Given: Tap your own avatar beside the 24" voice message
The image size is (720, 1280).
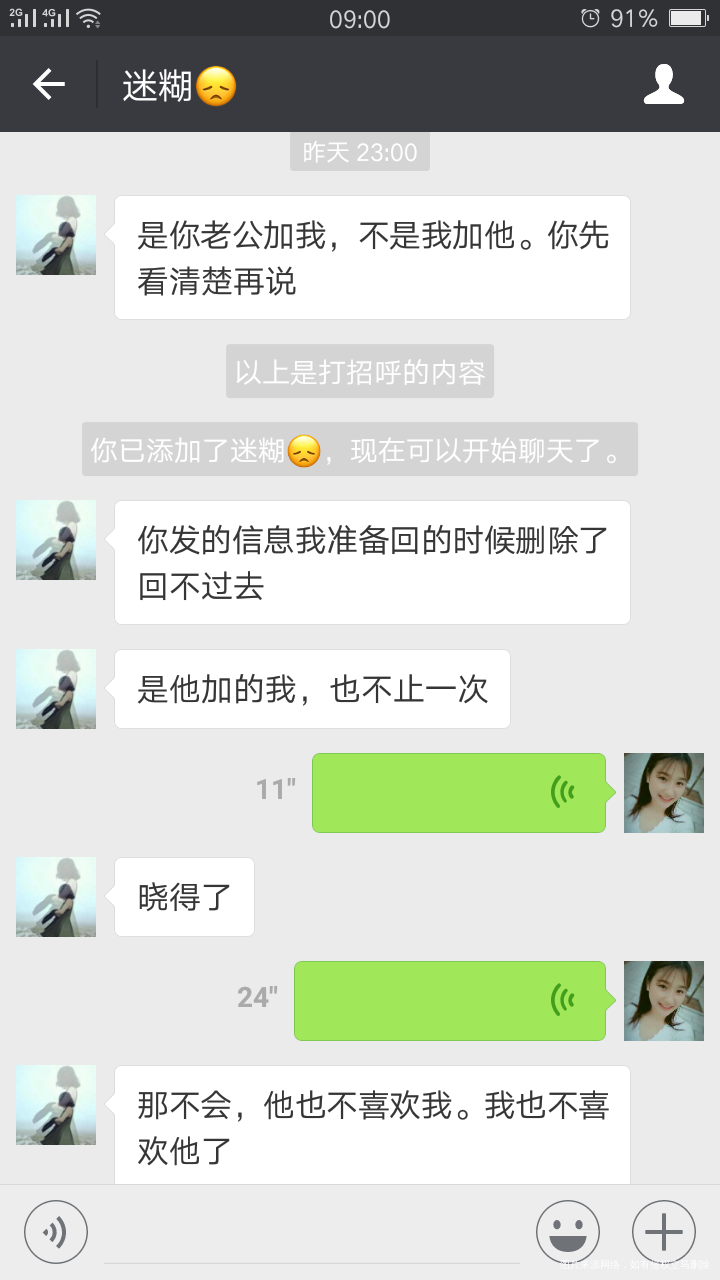Looking at the screenshot, I should [664, 1001].
